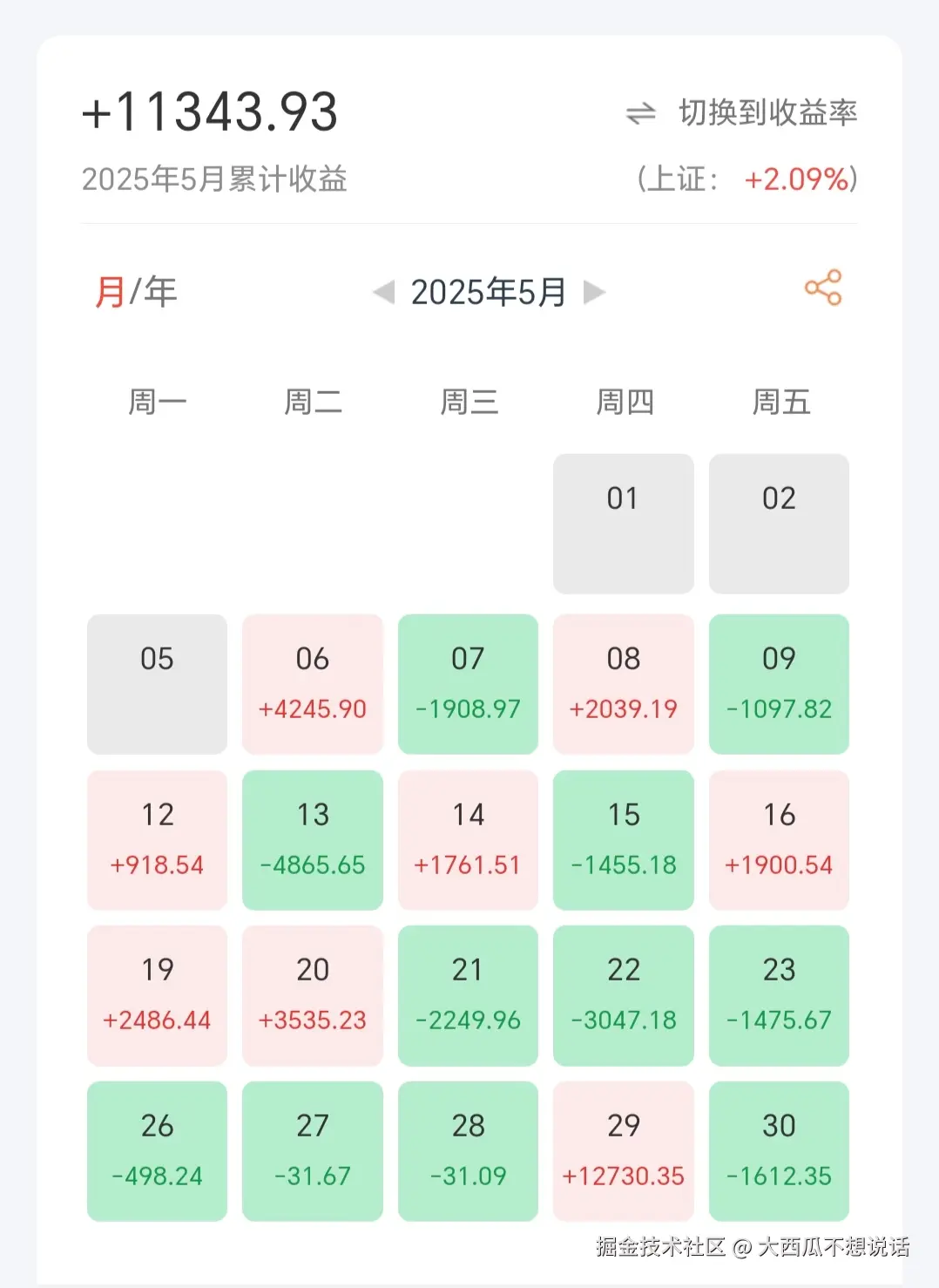Click the May 6 cell with +4245.90
The width and height of the screenshot is (939, 1288).
[x=312, y=684]
